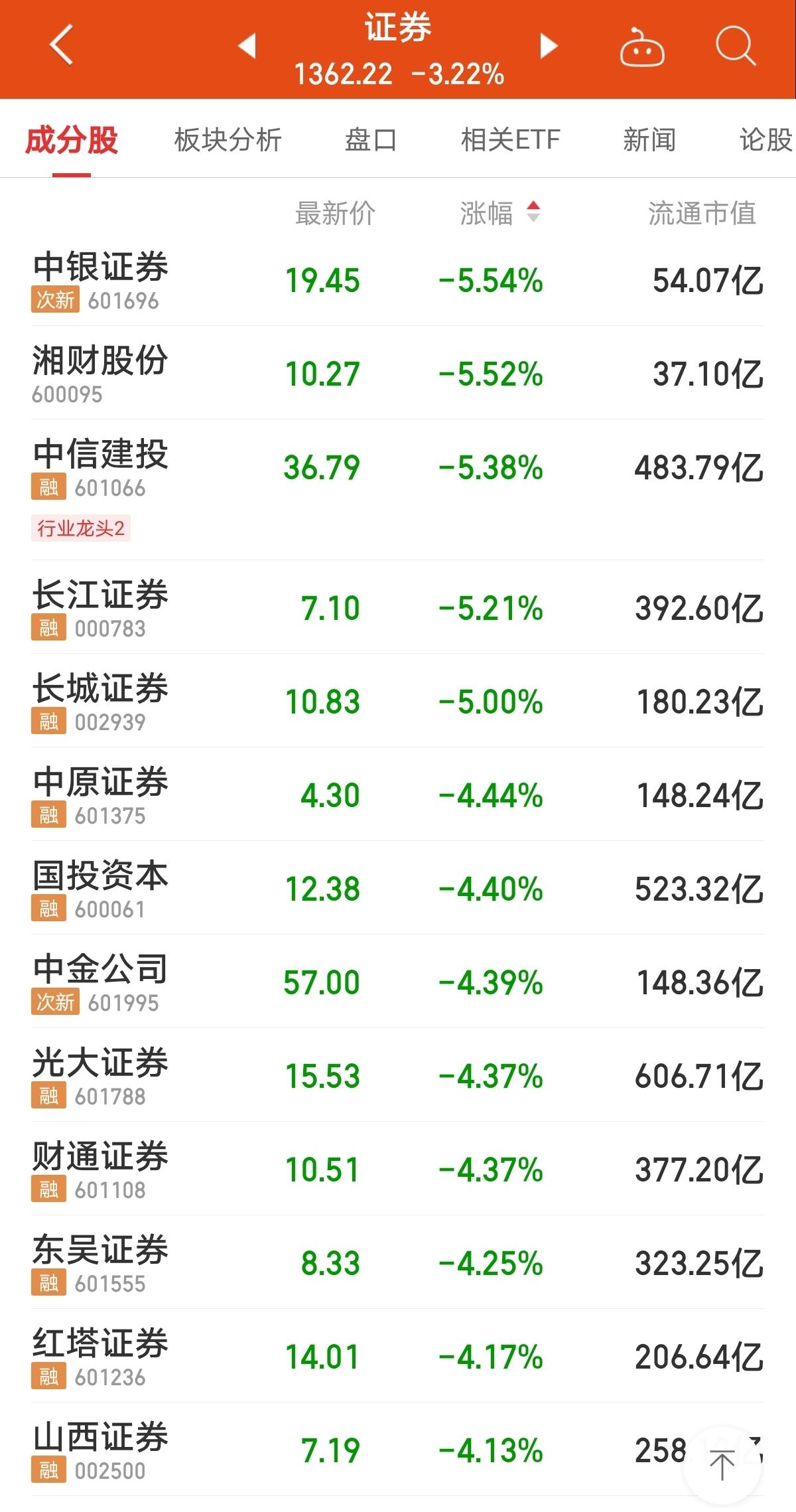Switch to next sector with right arrow
The image size is (796, 1512).
pyautogui.click(x=549, y=46)
